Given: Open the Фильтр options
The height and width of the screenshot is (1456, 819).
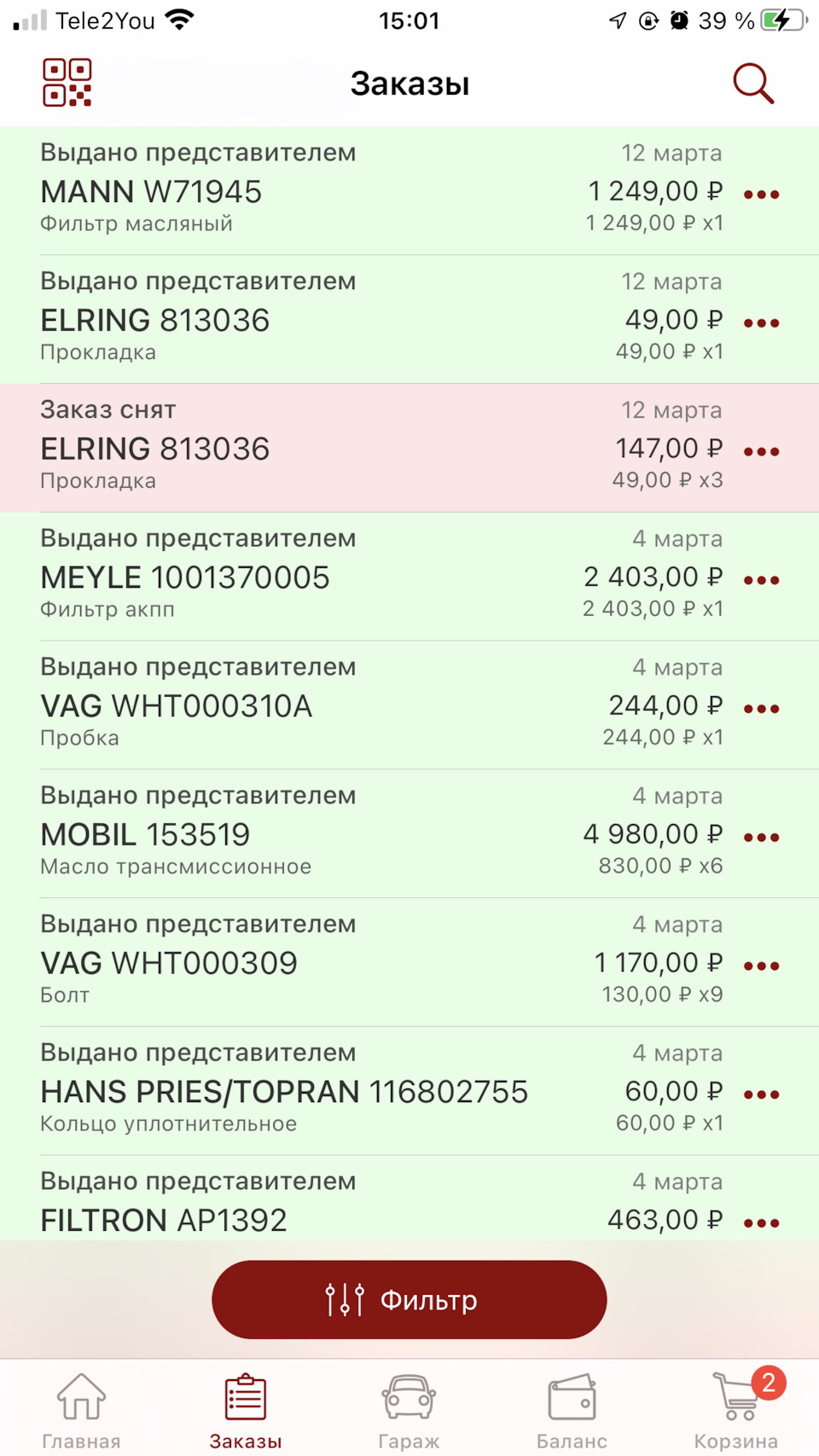Looking at the screenshot, I should tap(409, 1299).
